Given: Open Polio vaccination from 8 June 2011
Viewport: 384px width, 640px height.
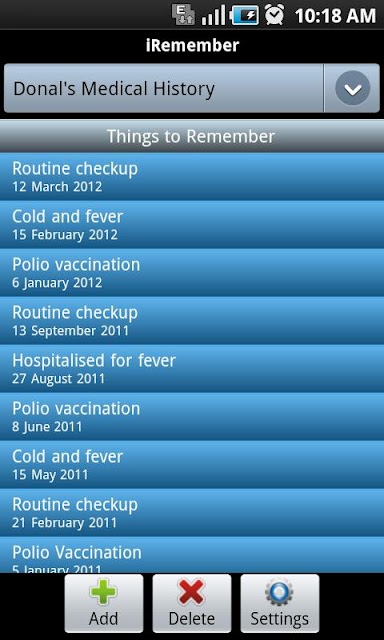Looking at the screenshot, I should tap(192, 417).
